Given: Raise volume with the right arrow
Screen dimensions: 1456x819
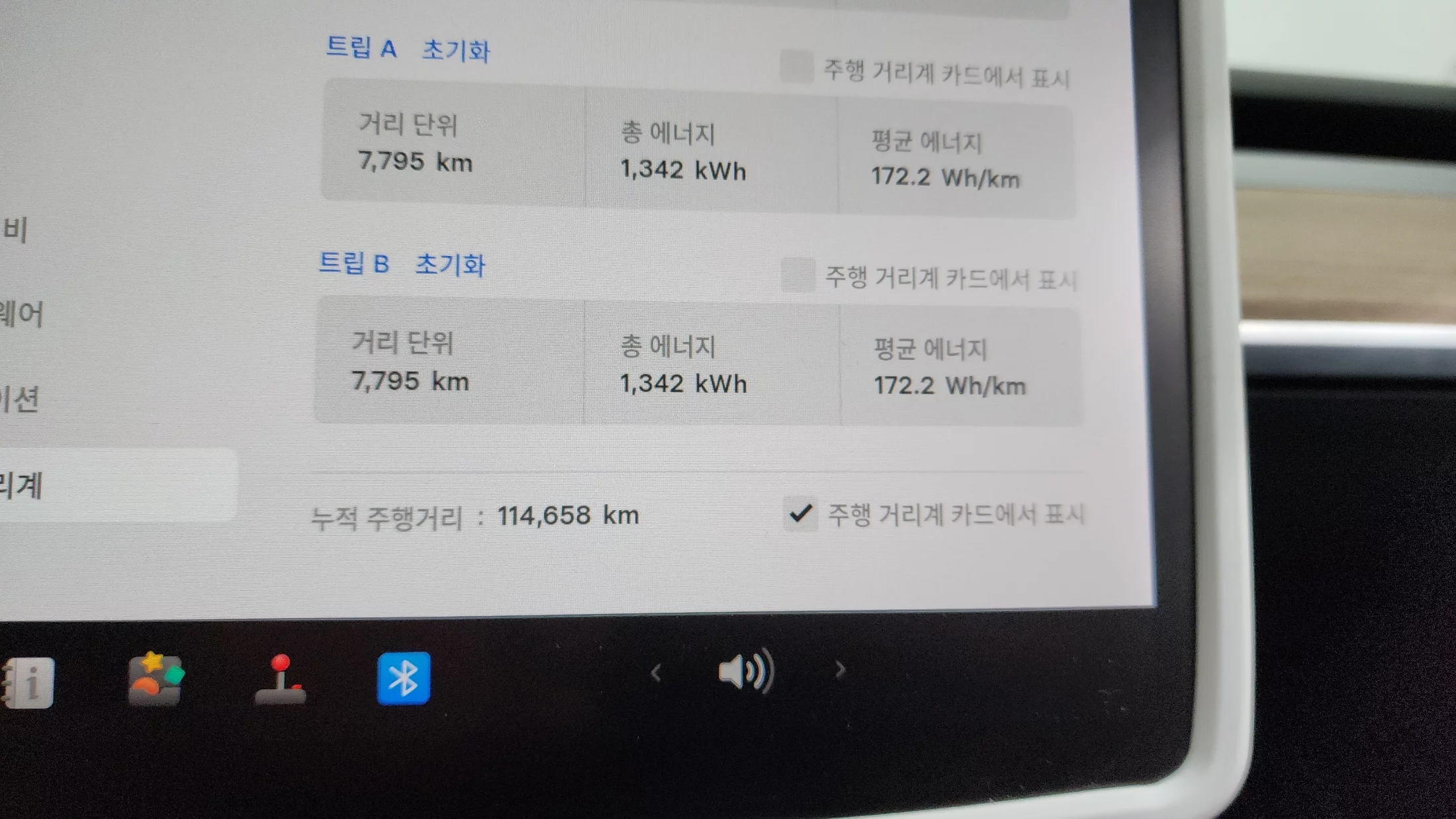Looking at the screenshot, I should click(840, 670).
